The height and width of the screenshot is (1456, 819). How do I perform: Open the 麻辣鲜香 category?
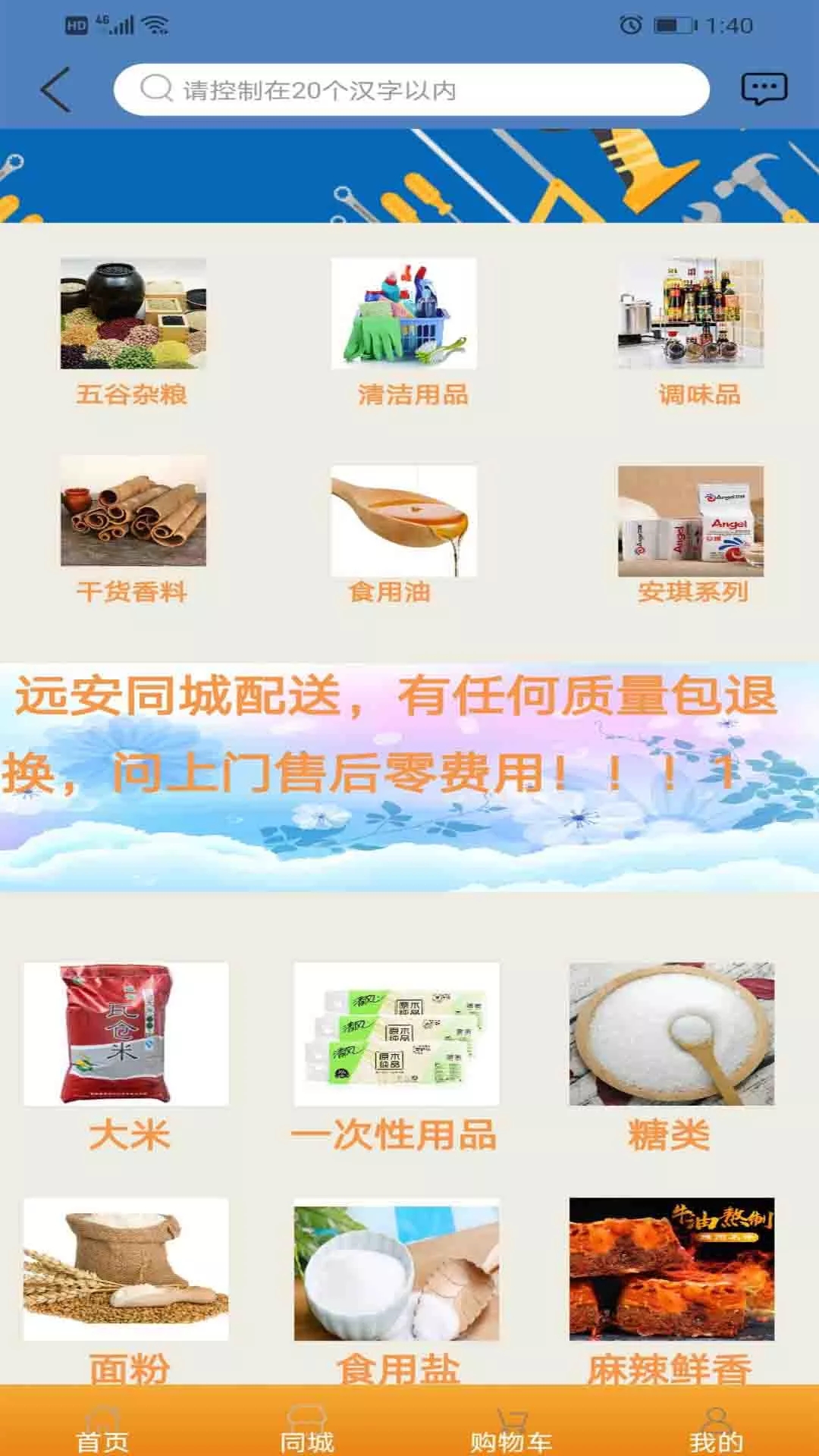coord(671,1269)
